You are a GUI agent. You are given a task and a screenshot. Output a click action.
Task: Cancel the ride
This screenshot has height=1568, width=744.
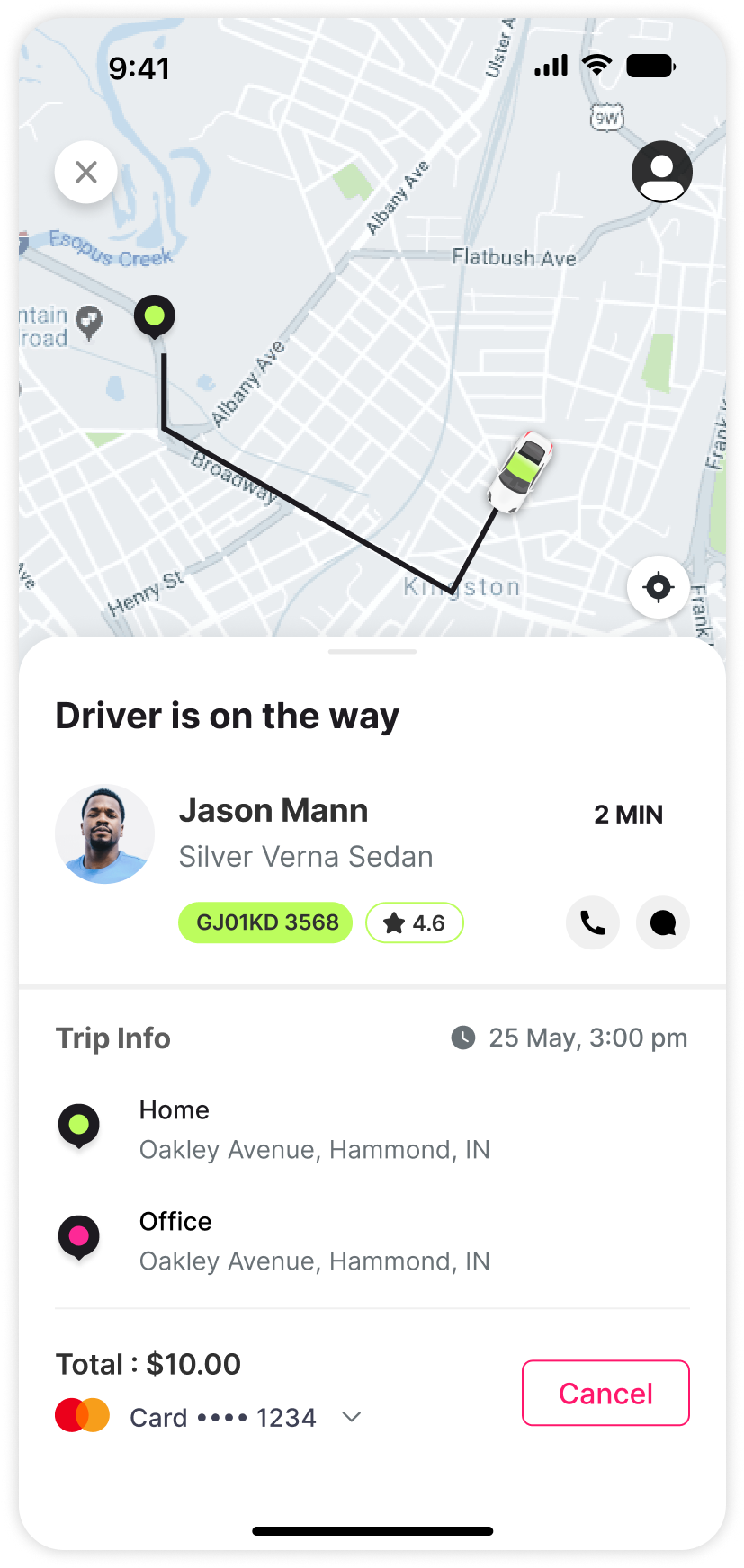point(605,1393)
